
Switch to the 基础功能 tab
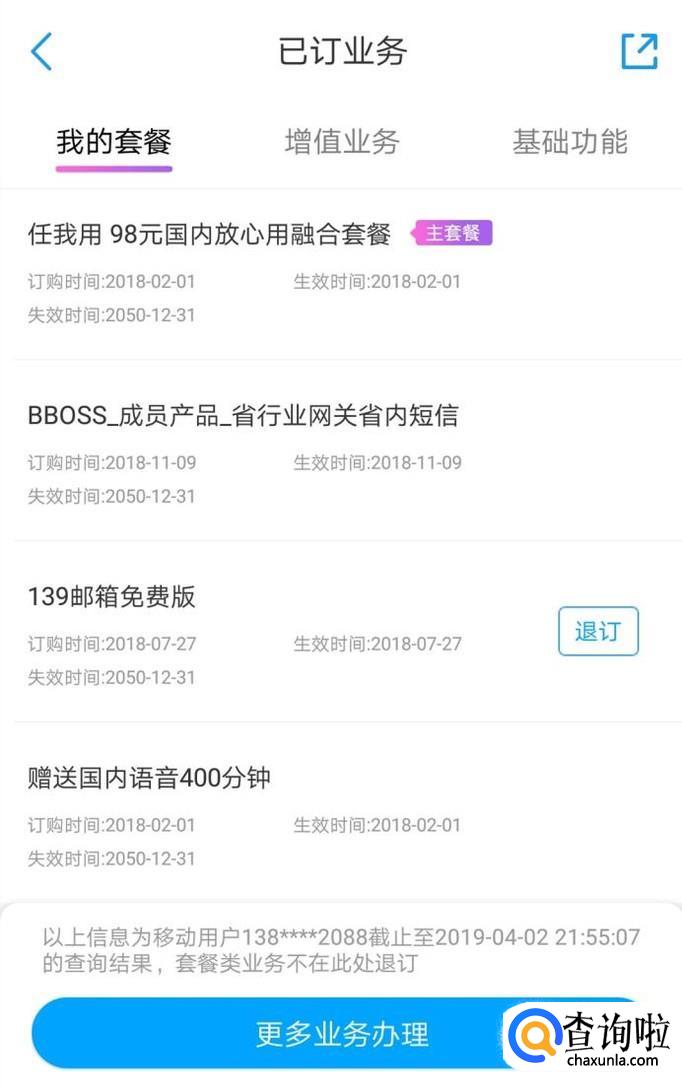pos(570,142)
